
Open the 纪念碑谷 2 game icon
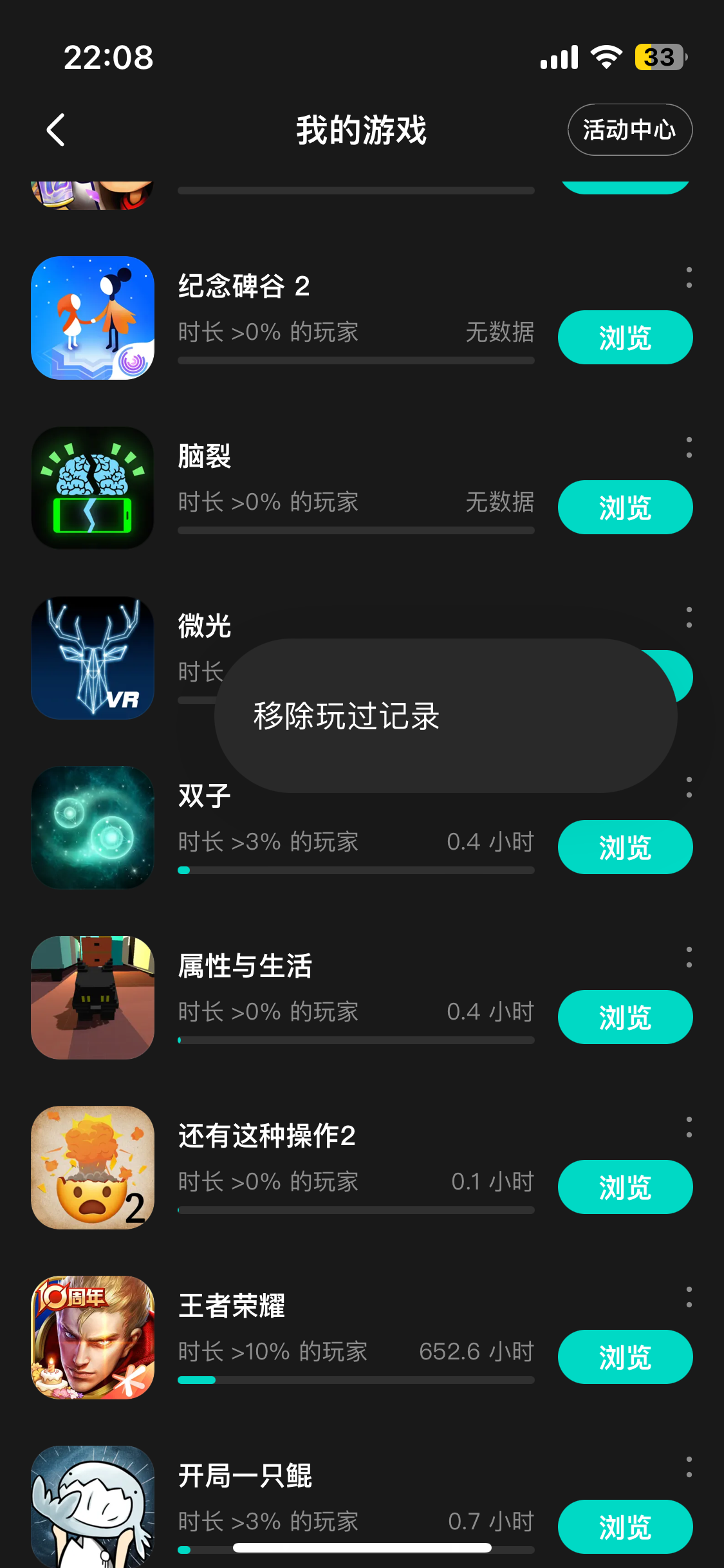(93, 318)
